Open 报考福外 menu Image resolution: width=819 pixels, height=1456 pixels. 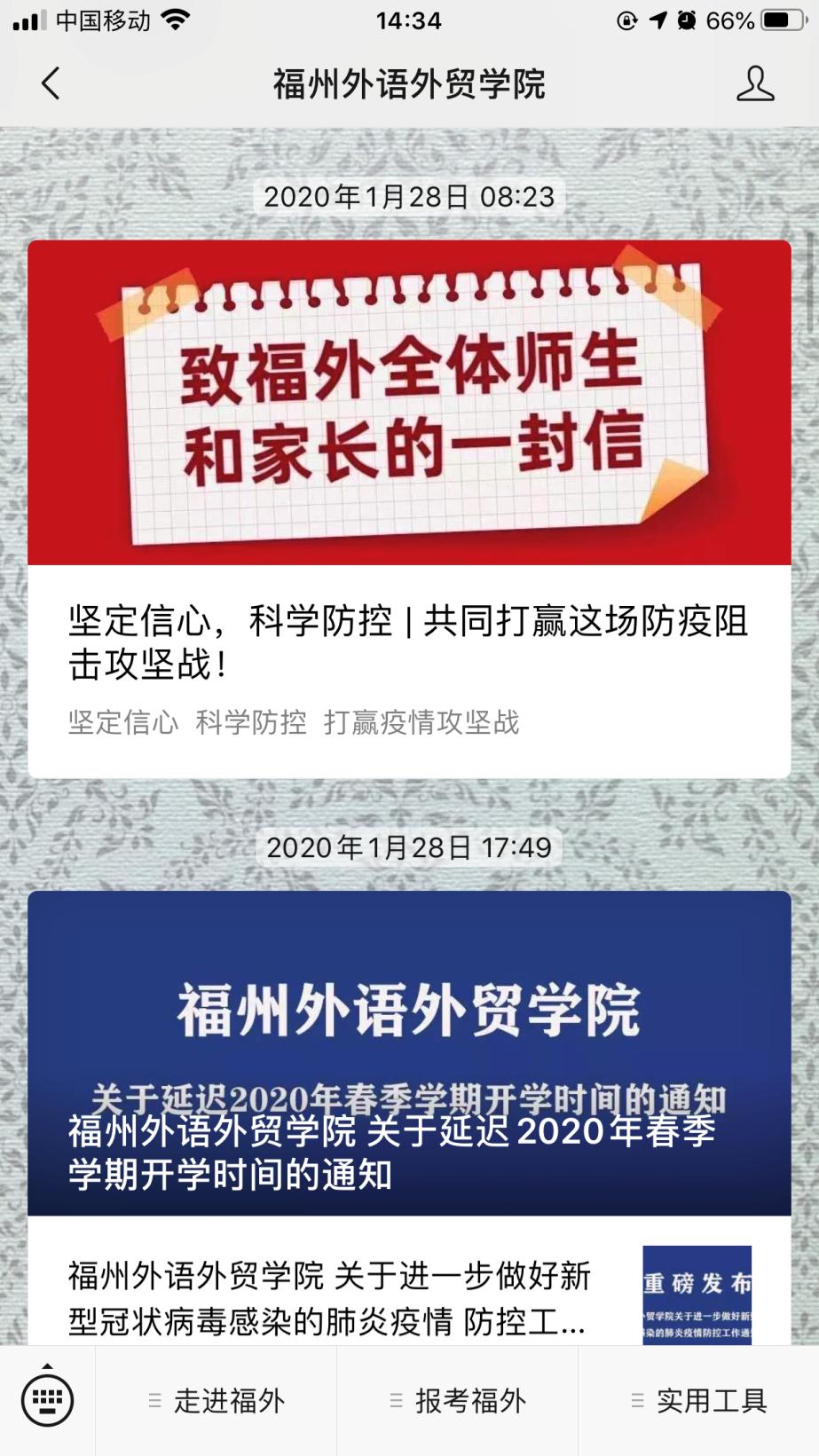(x=458, y=1401)
